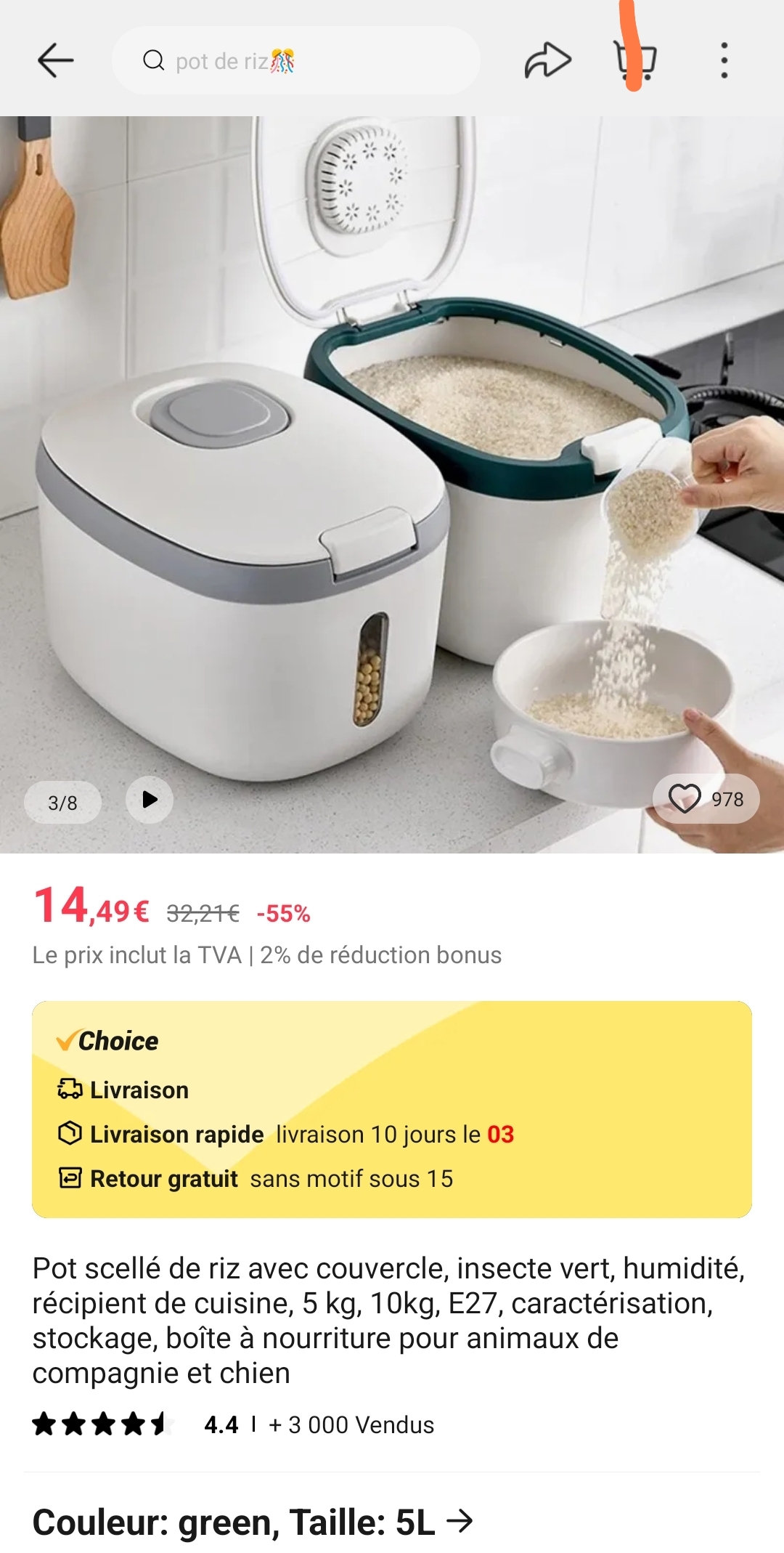Play the product video

(150, 800)
